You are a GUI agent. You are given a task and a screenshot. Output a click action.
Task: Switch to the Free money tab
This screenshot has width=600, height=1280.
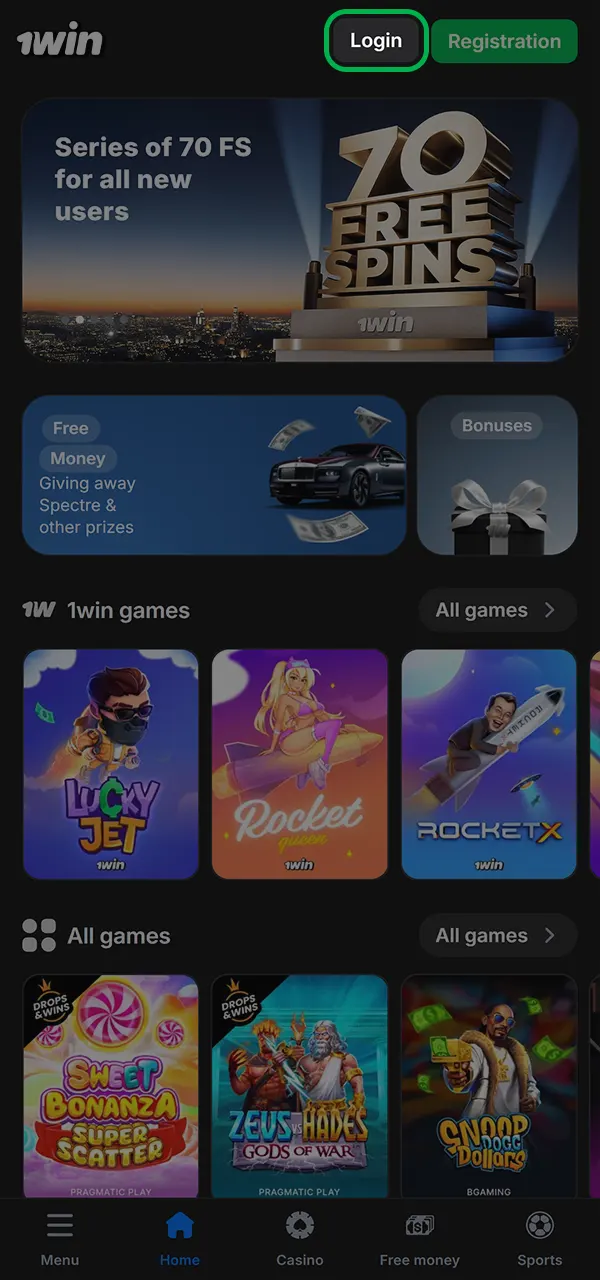point(420,1239)
